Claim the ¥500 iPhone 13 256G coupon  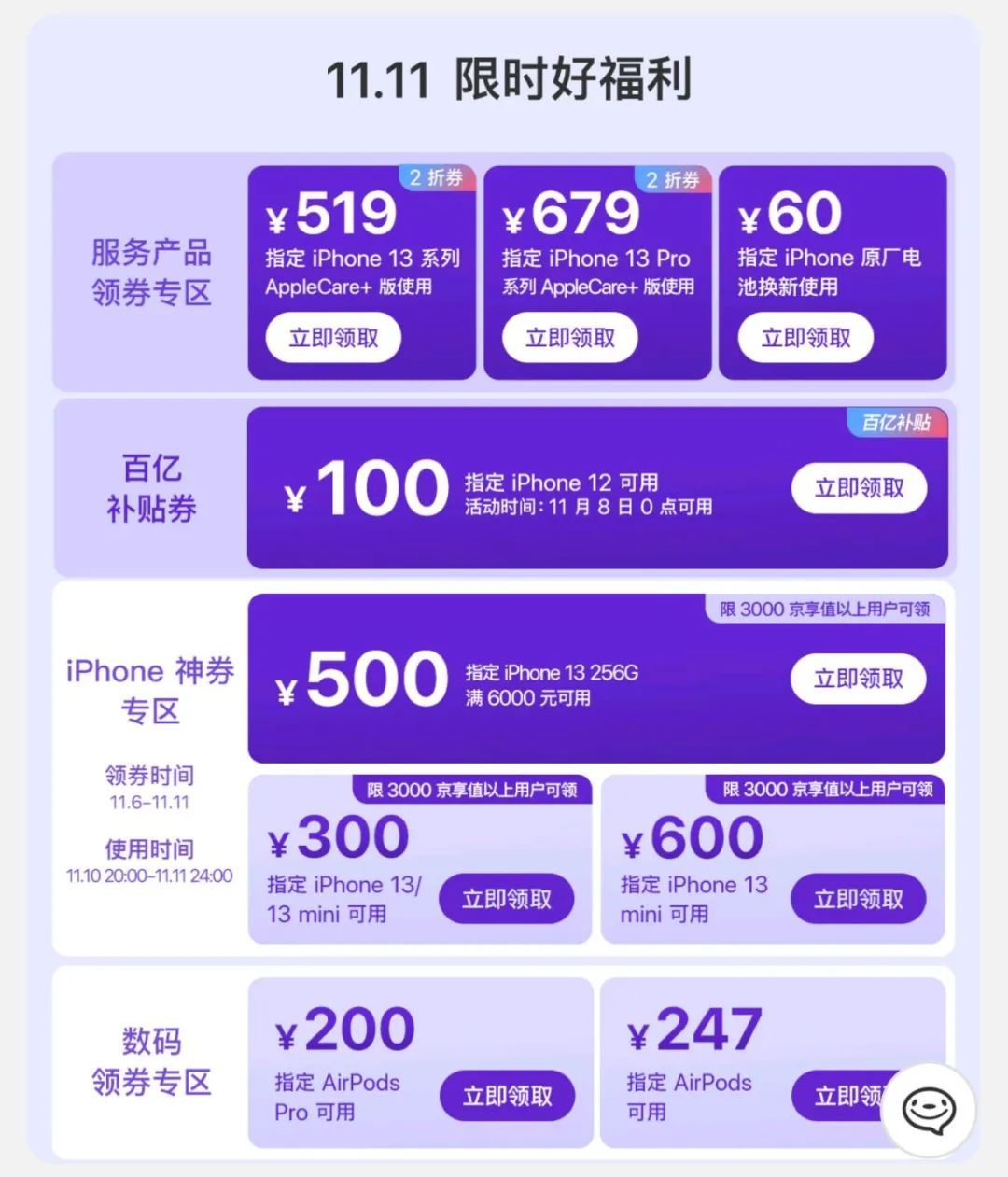point(858,679)
